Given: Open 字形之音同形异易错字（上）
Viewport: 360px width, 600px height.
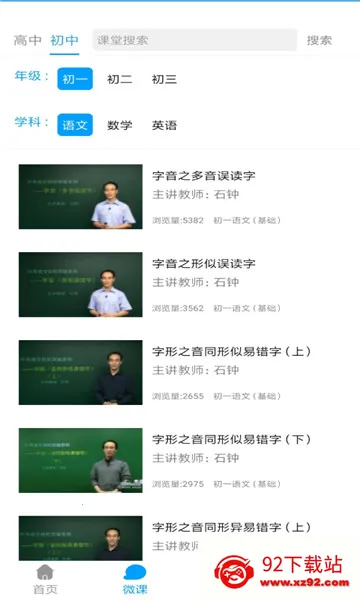Looking at the screenshot, I should coord(180,538).
